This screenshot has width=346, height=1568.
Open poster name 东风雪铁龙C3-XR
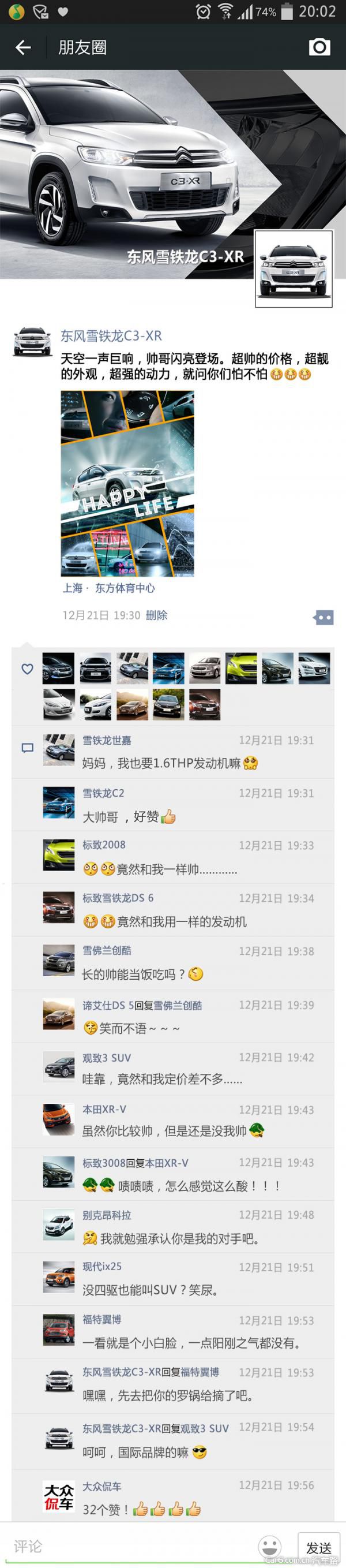tap(111, 336)
